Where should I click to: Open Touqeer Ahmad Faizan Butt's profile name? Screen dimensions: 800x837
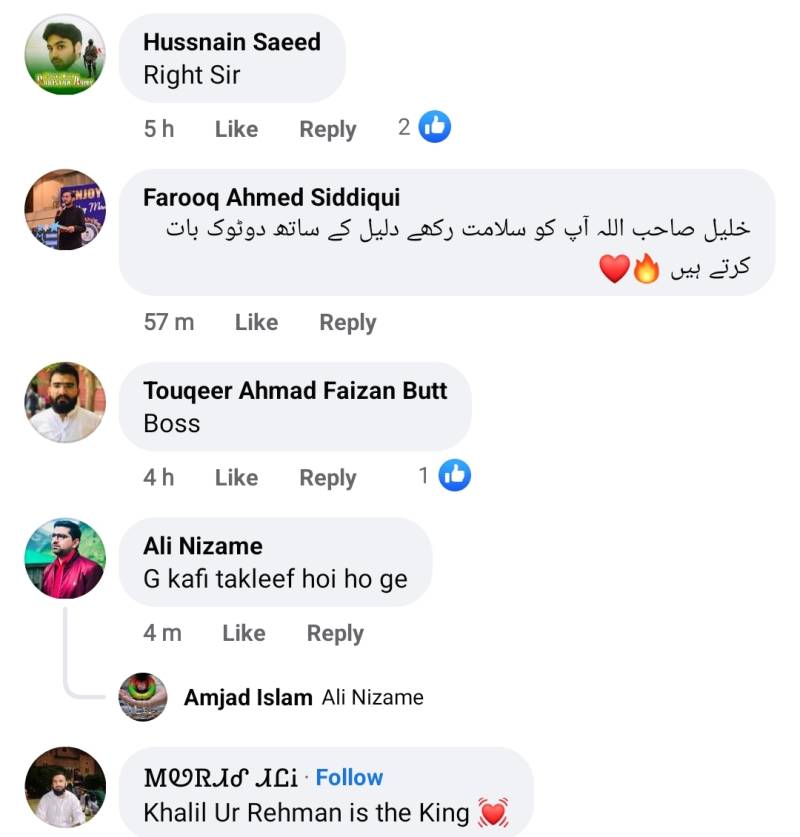tap(295, 391)
